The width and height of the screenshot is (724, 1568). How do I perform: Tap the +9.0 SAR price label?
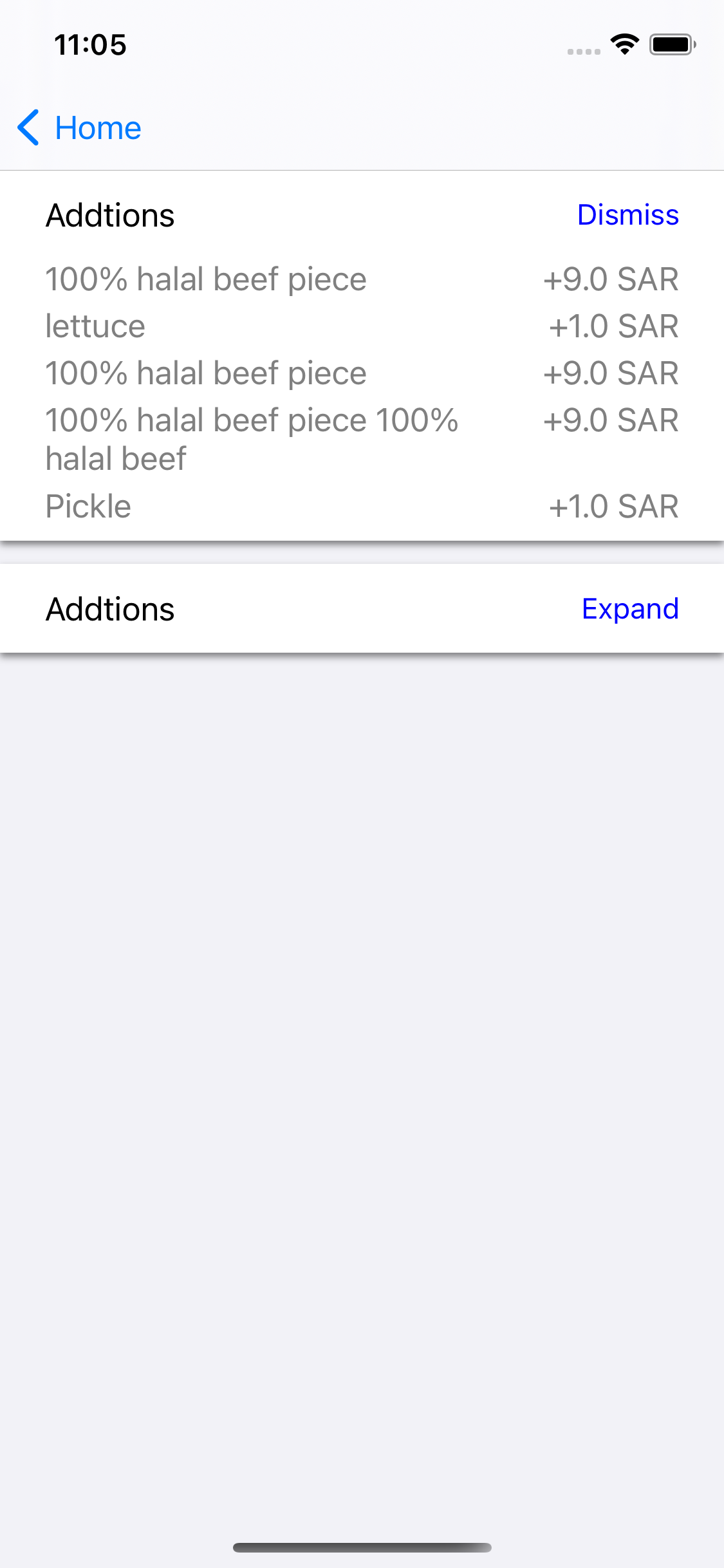point(611,279)
